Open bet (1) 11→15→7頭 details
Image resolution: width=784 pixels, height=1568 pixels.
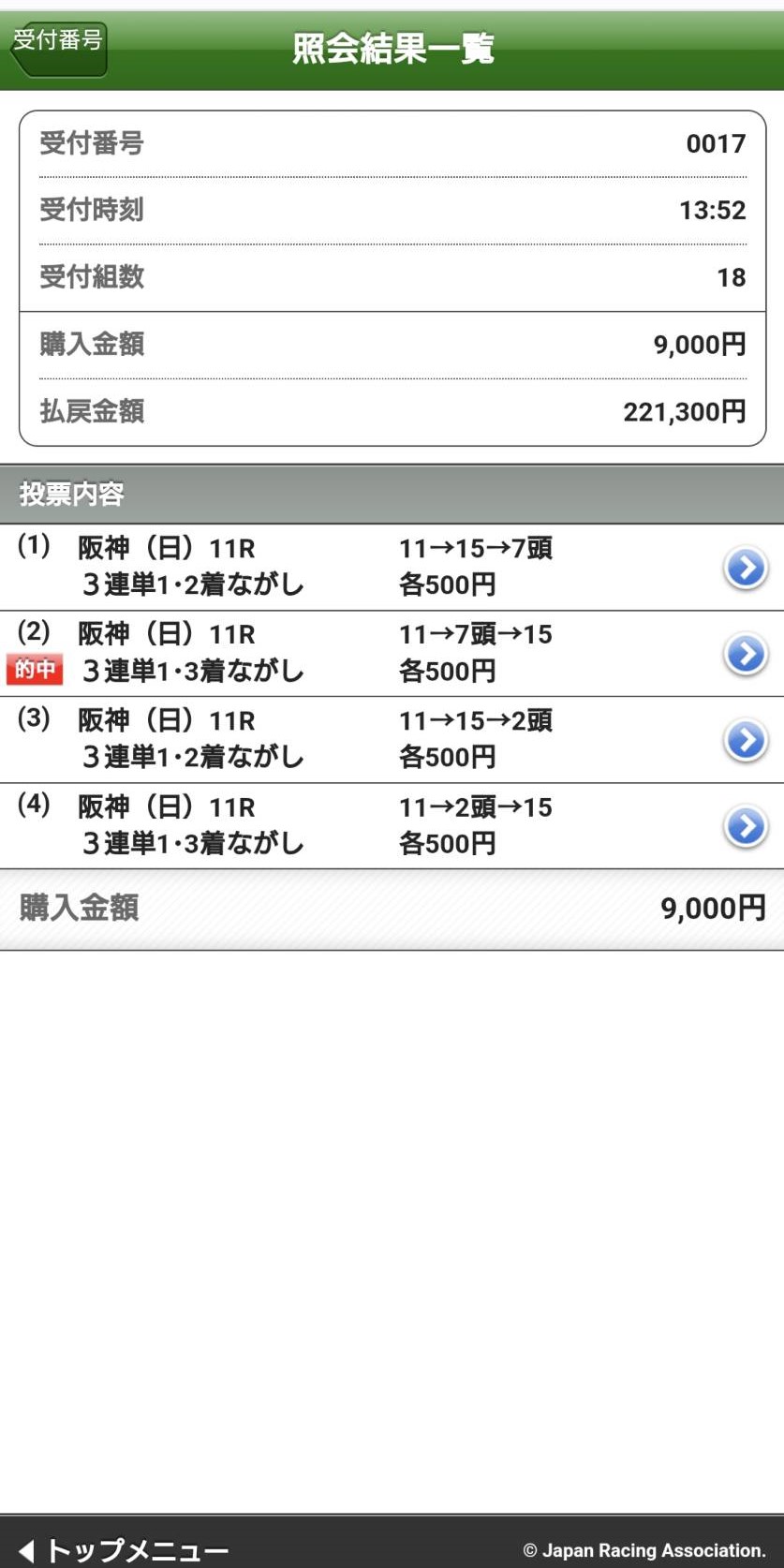[x=392, y=568]
